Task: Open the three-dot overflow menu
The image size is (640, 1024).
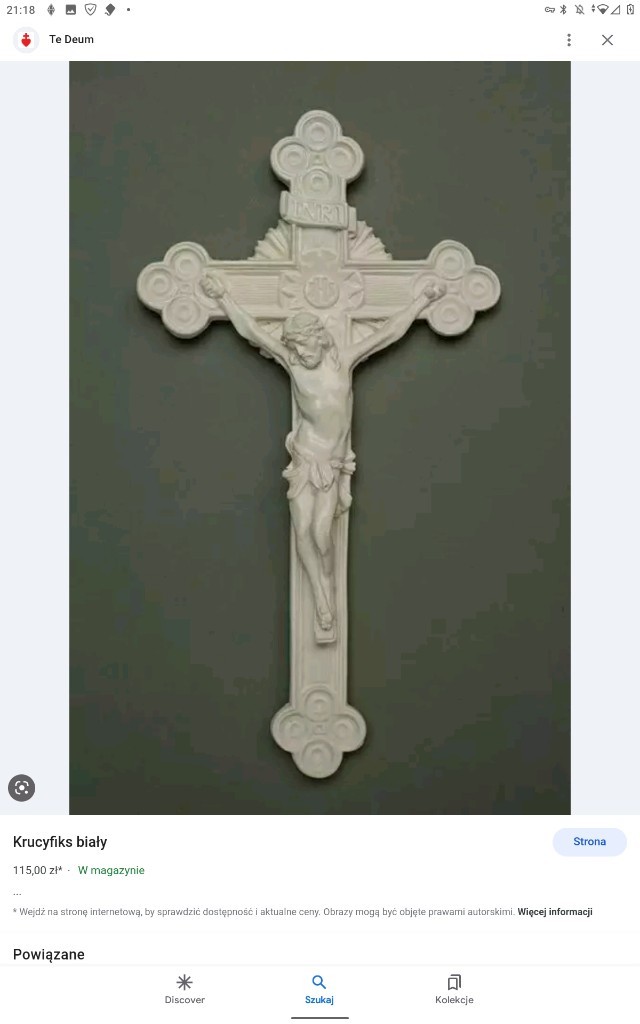Action: click(x=569, y=40)
